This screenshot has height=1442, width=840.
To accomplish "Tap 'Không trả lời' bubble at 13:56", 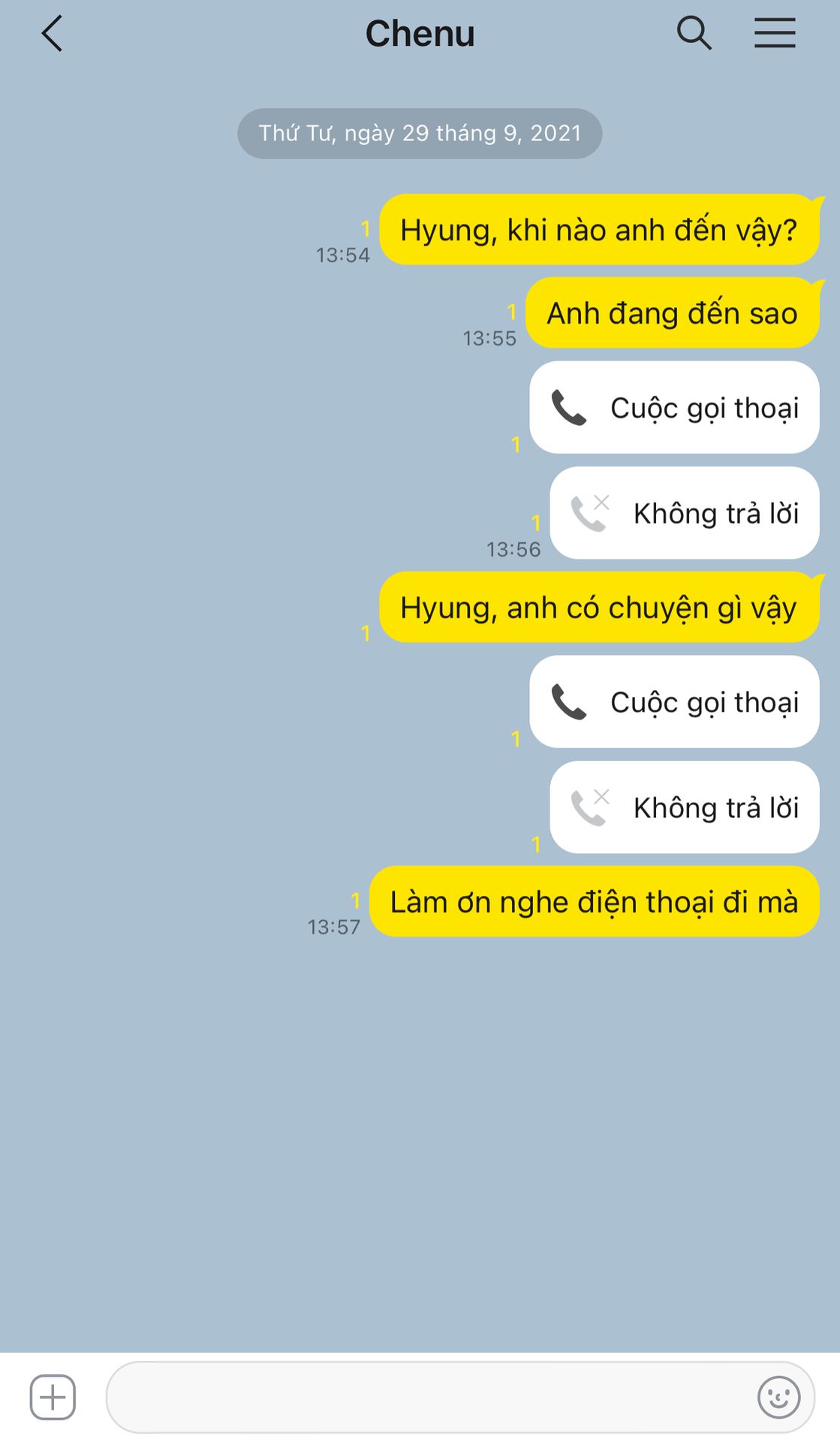I will (684, 514).
